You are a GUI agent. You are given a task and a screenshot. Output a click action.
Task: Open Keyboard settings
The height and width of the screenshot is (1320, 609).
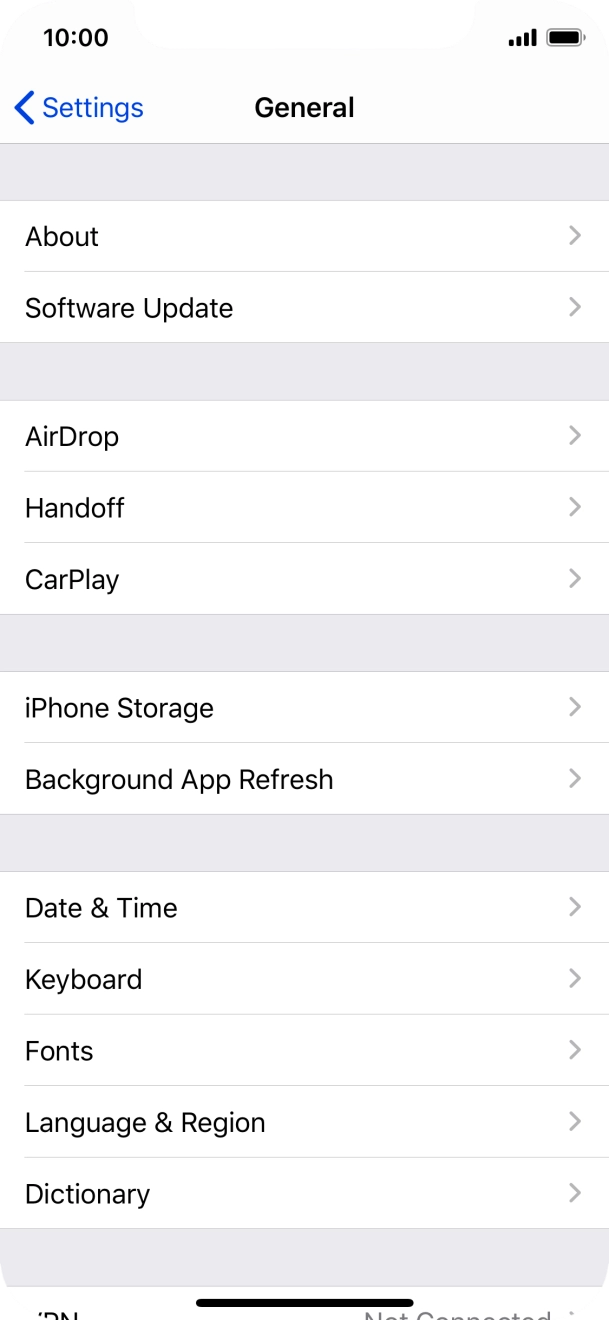point(304,979)
